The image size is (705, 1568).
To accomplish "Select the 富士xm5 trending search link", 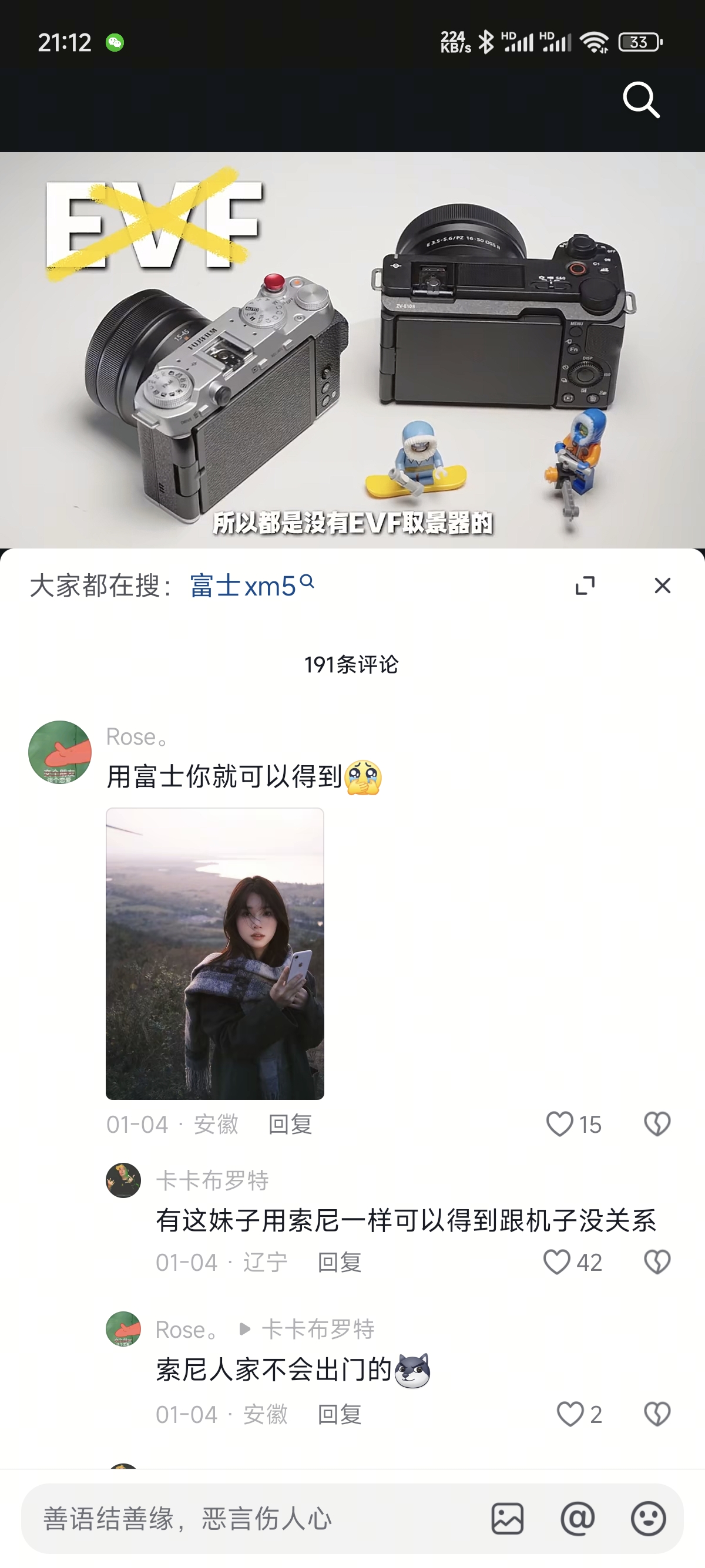I will point(245,584).
